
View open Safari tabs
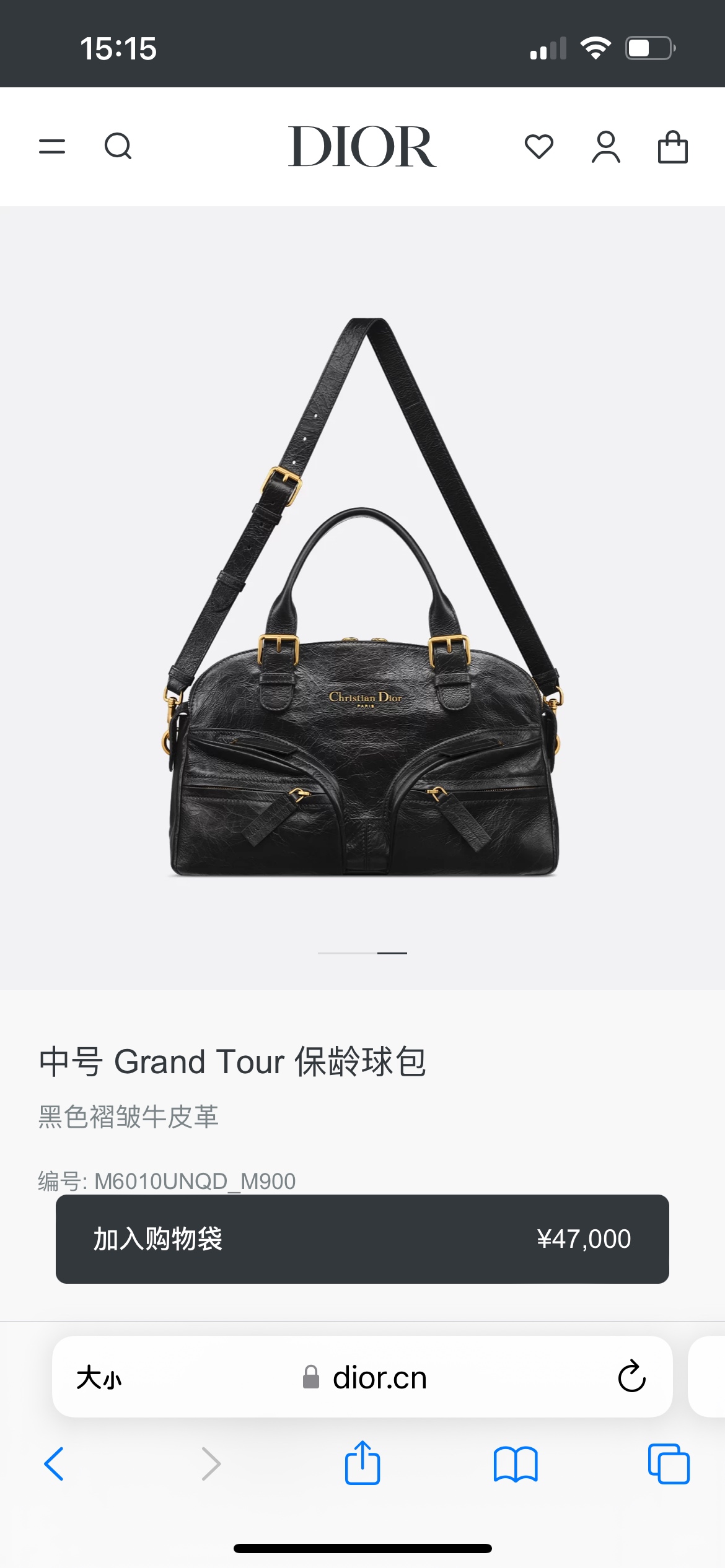[x=668, y=1464]
